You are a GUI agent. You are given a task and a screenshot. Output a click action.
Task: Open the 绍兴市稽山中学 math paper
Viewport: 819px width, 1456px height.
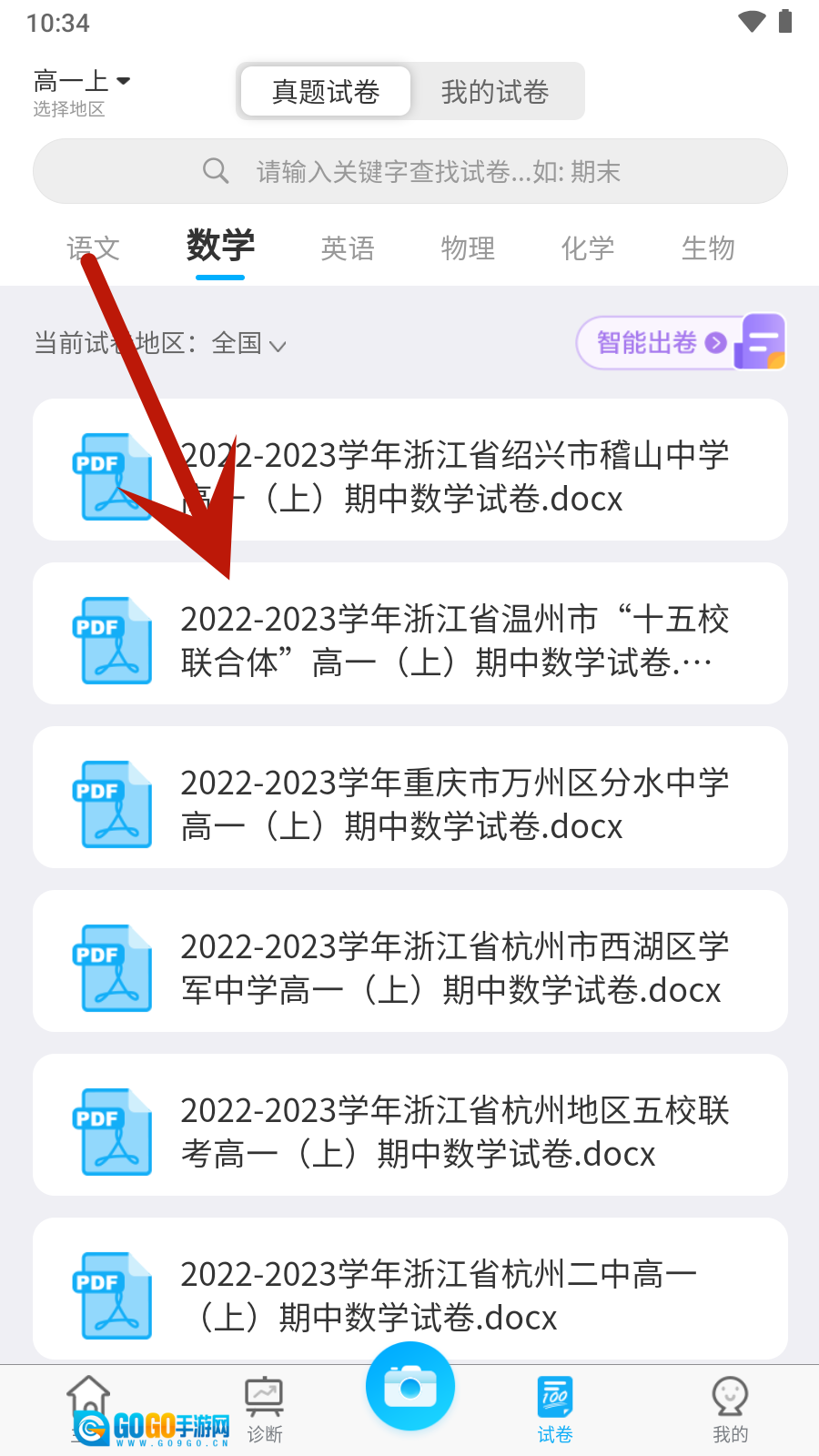(x=410, y=470)
